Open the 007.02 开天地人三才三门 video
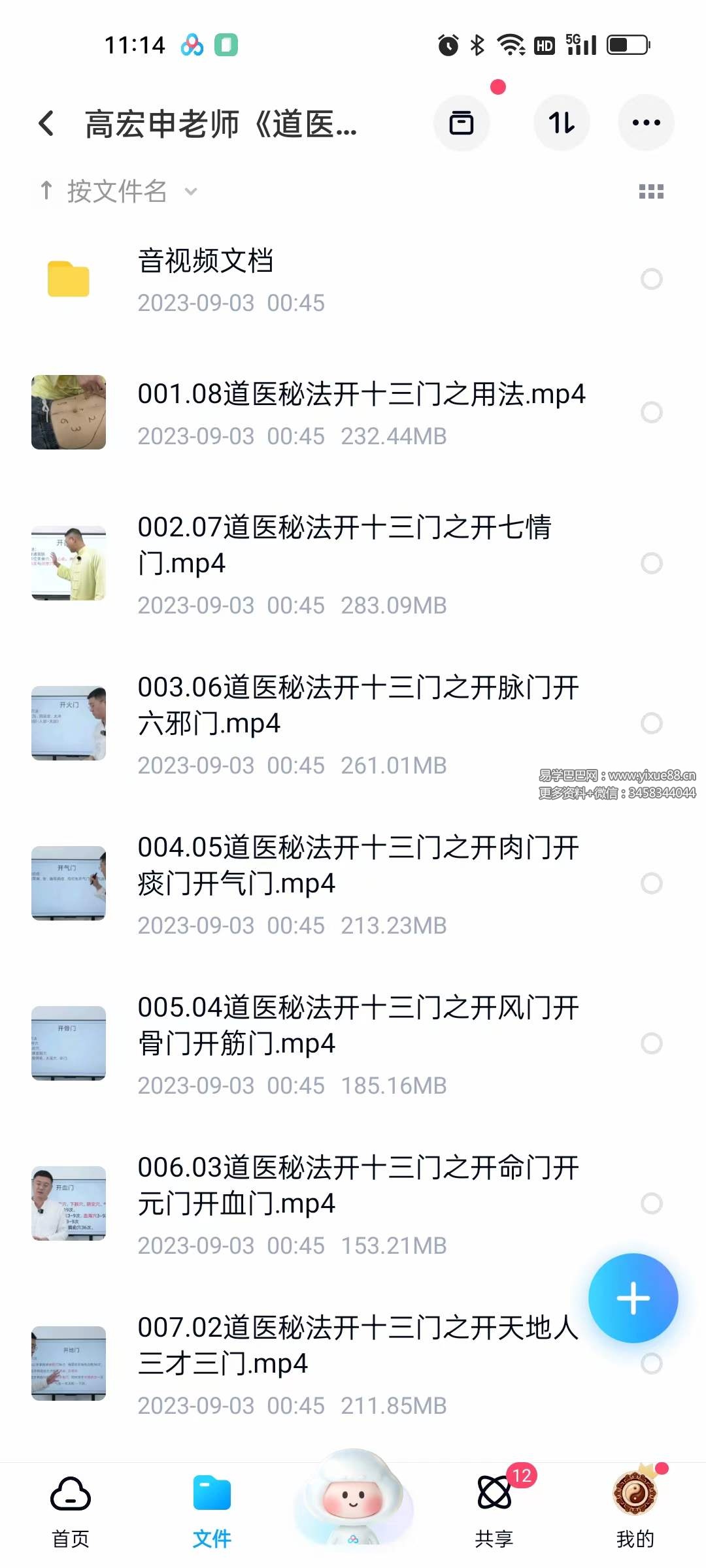Screen dimensions: 706x1568 pos(357,1345)
